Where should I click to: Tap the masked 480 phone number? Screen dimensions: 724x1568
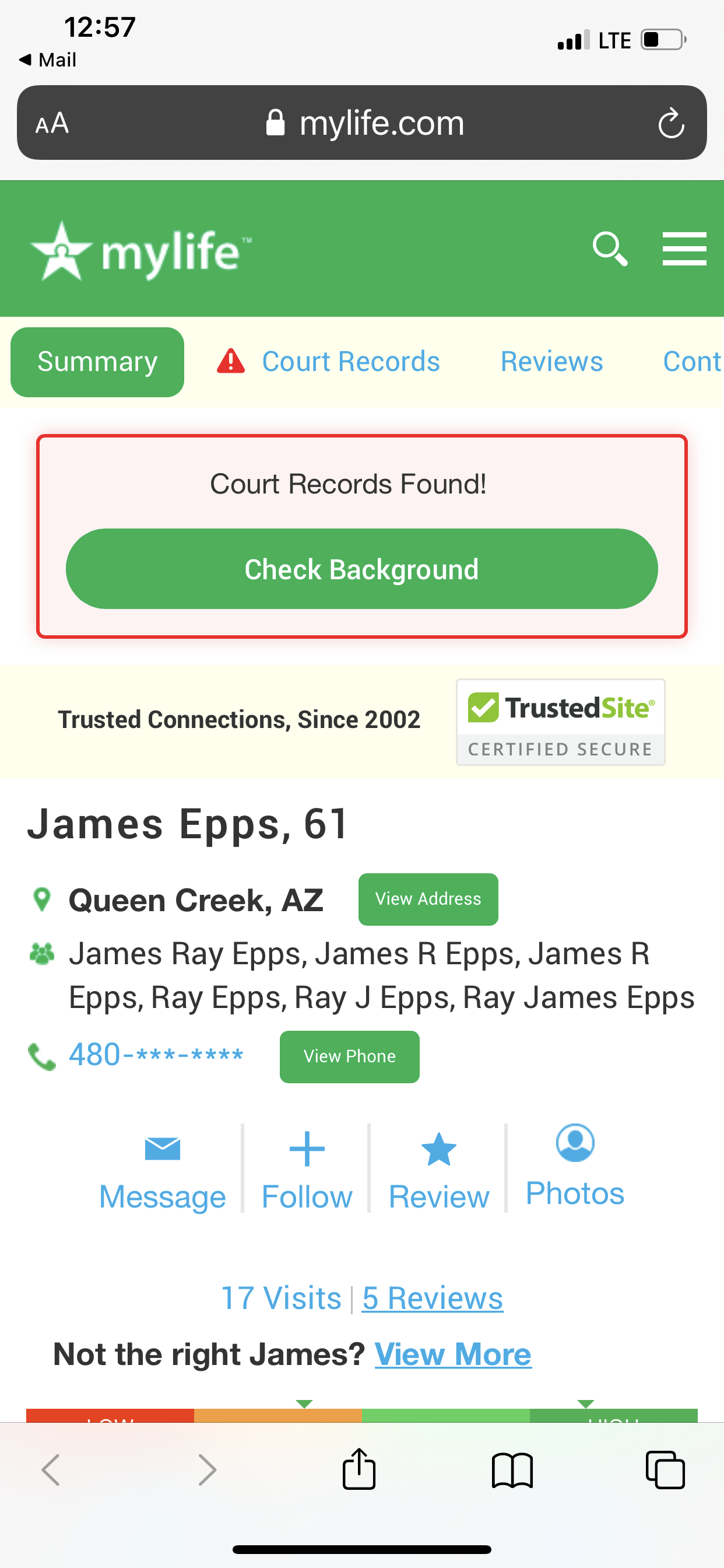click(x=156, y=1055)
